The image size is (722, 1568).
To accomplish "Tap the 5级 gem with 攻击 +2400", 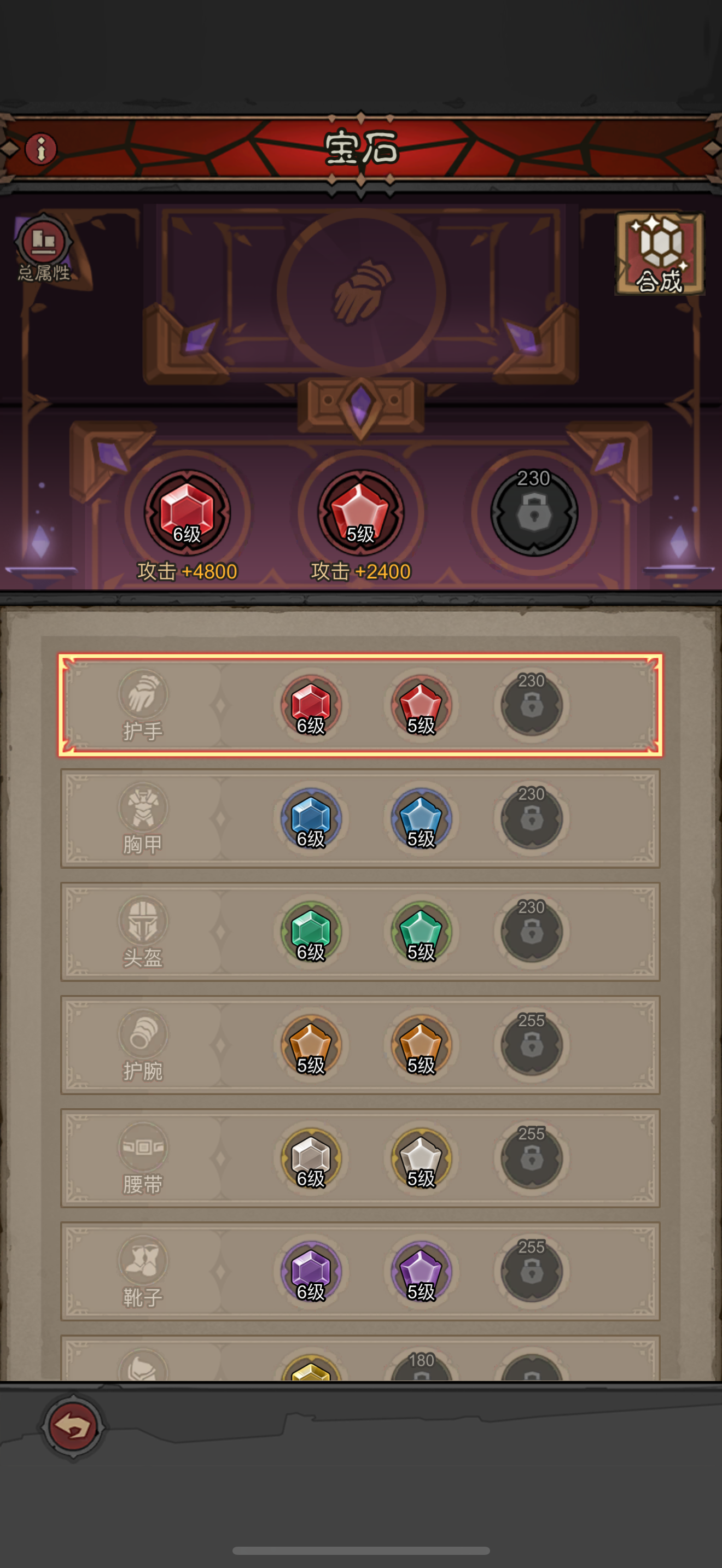I will pos(360,512).
